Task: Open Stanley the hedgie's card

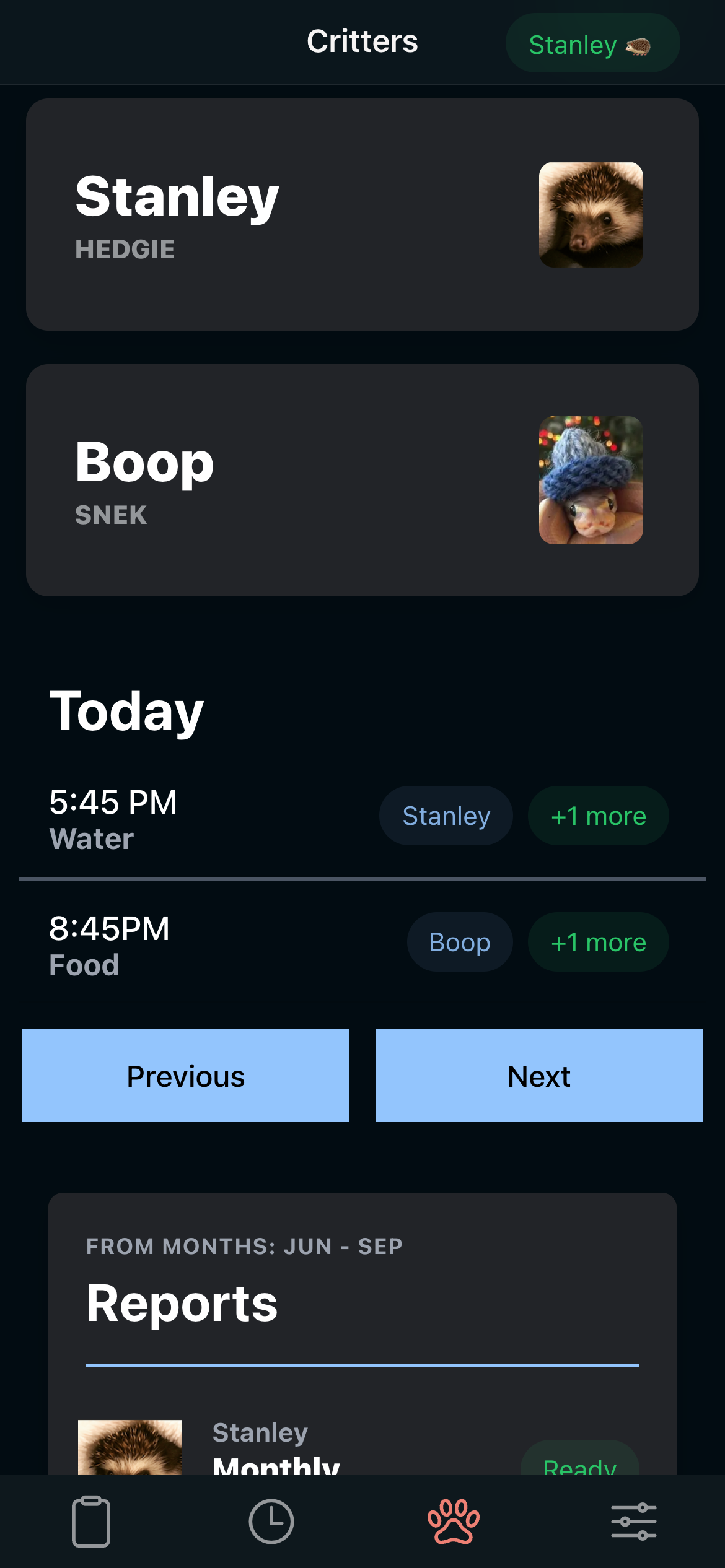Action: [x=362, y=214]
